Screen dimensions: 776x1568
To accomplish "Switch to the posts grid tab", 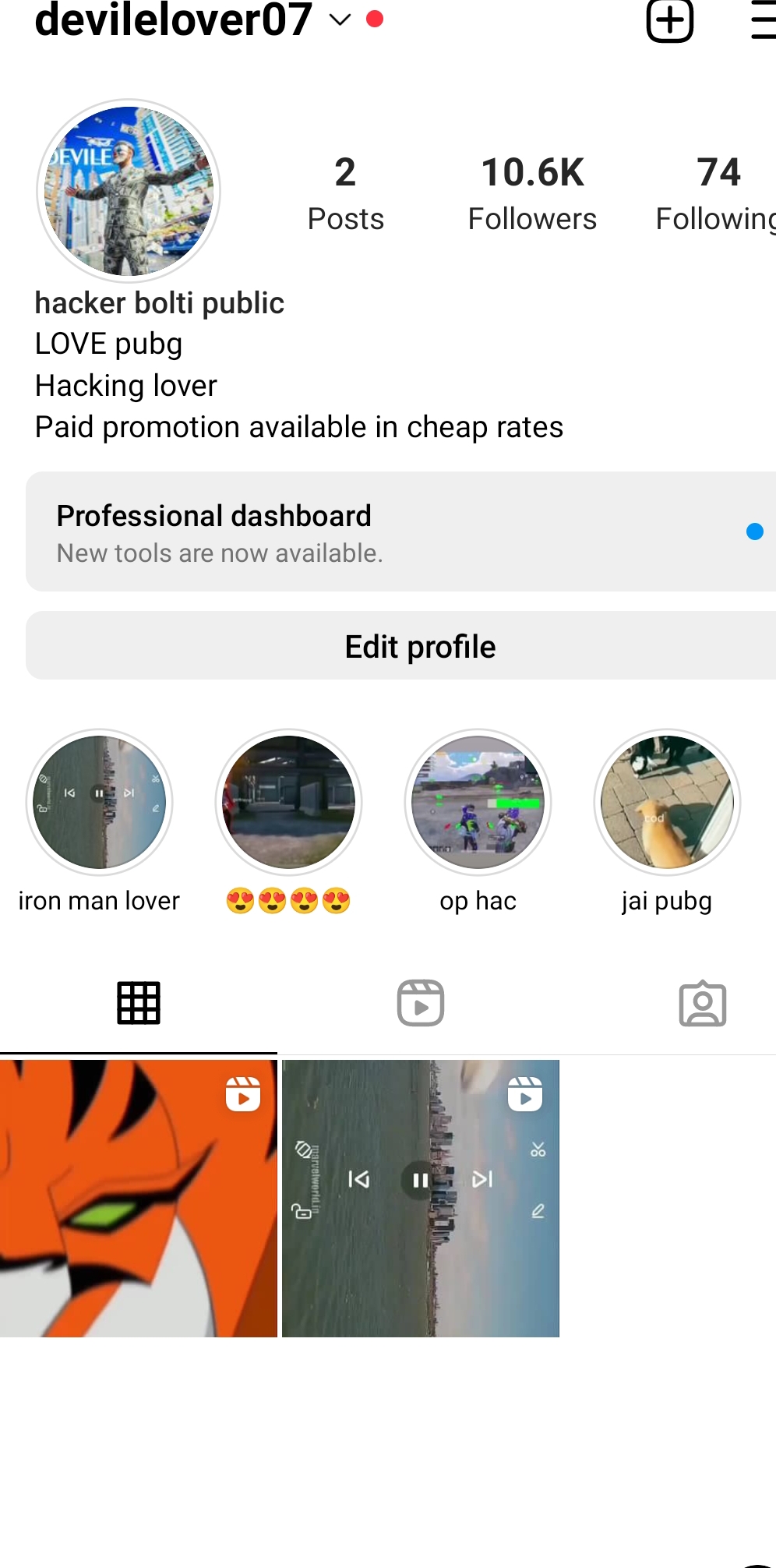I will click(x=139, y=1003).
